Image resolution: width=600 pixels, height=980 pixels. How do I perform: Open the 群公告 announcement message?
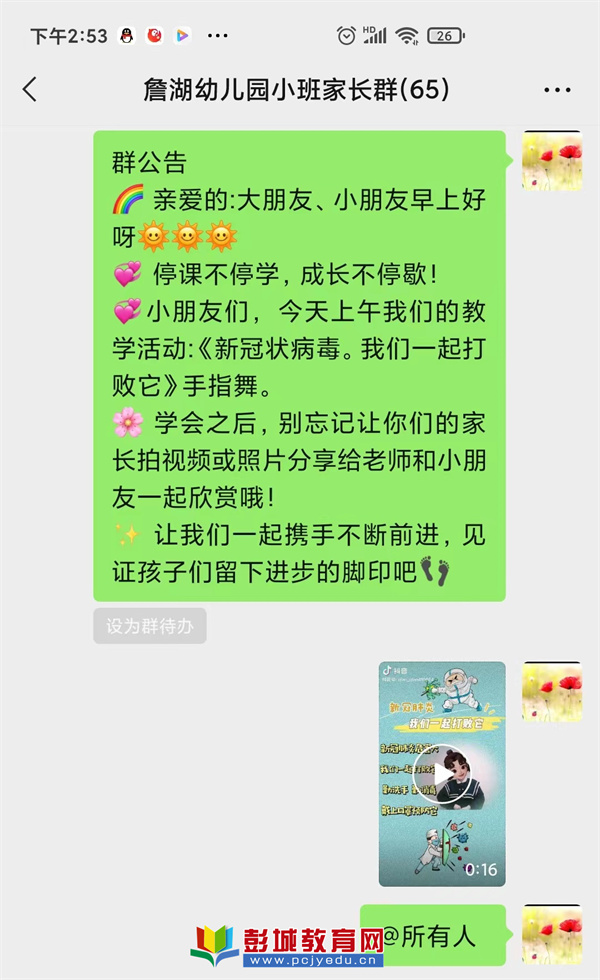pyautogui.click(x=300, y=365)
